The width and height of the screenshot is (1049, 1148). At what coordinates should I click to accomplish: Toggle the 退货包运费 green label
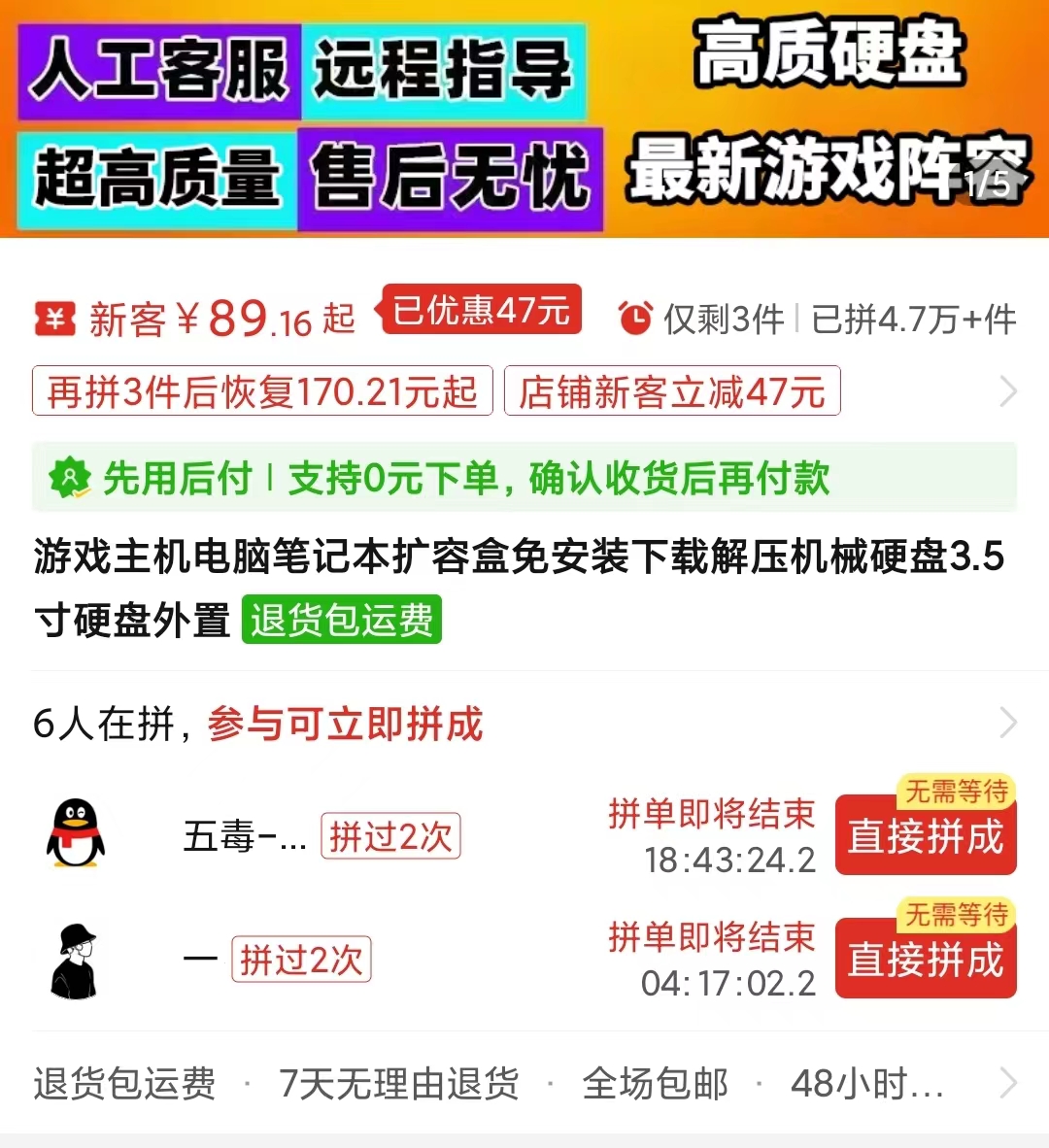coord(340,622)
